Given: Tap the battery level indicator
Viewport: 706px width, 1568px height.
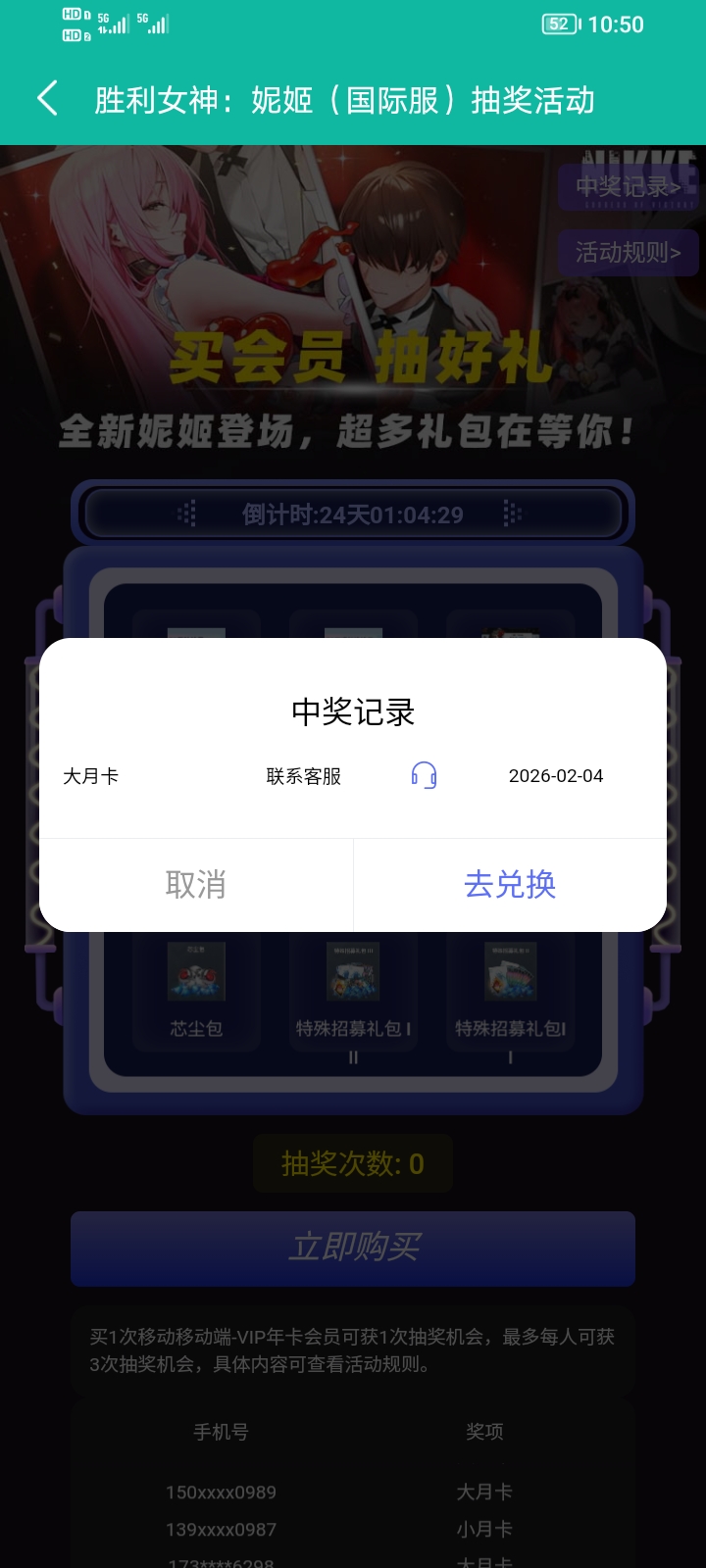Looking at the screenshot, I should [560, 24].
